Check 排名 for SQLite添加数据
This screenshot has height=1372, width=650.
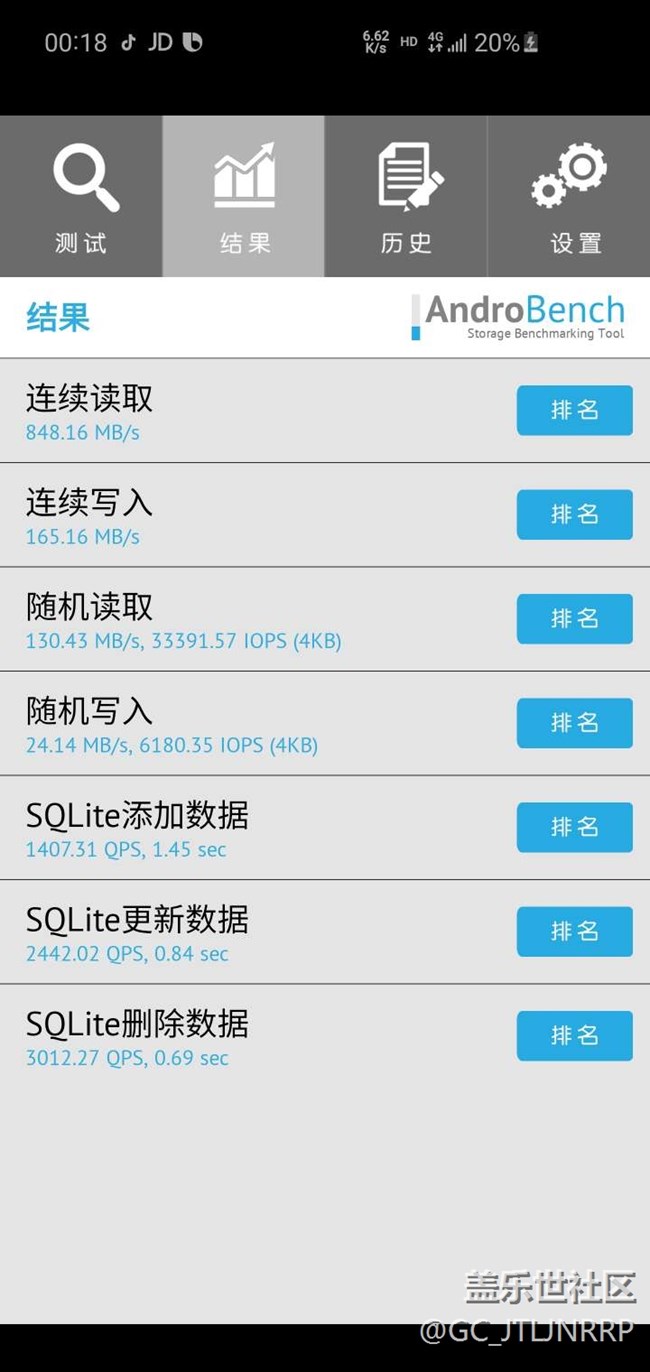[x=575, y=827]
